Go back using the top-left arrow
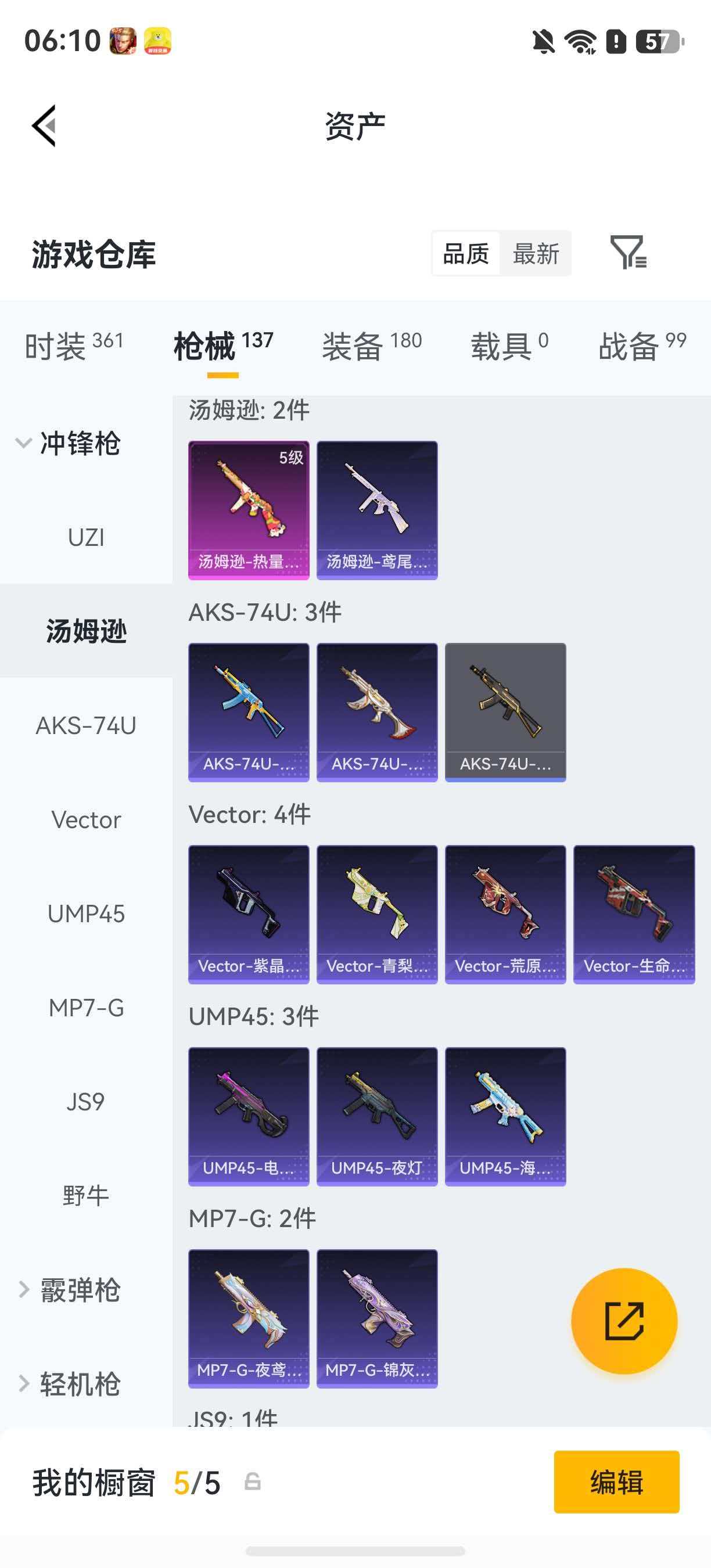This screenshot has height=1568, width=711. 44,126
